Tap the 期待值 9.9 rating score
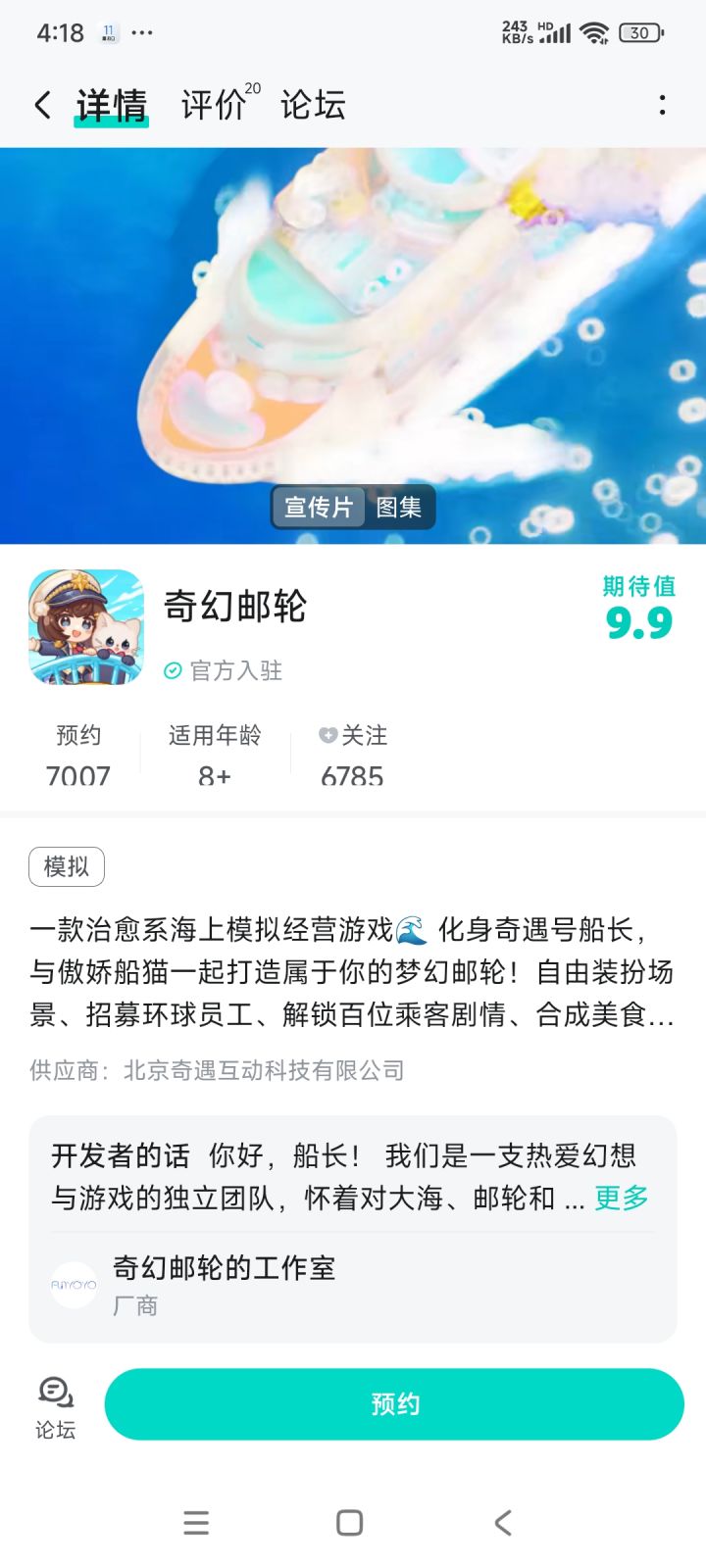The height and width of the screenshot is (1568, 706). point(635,608)
